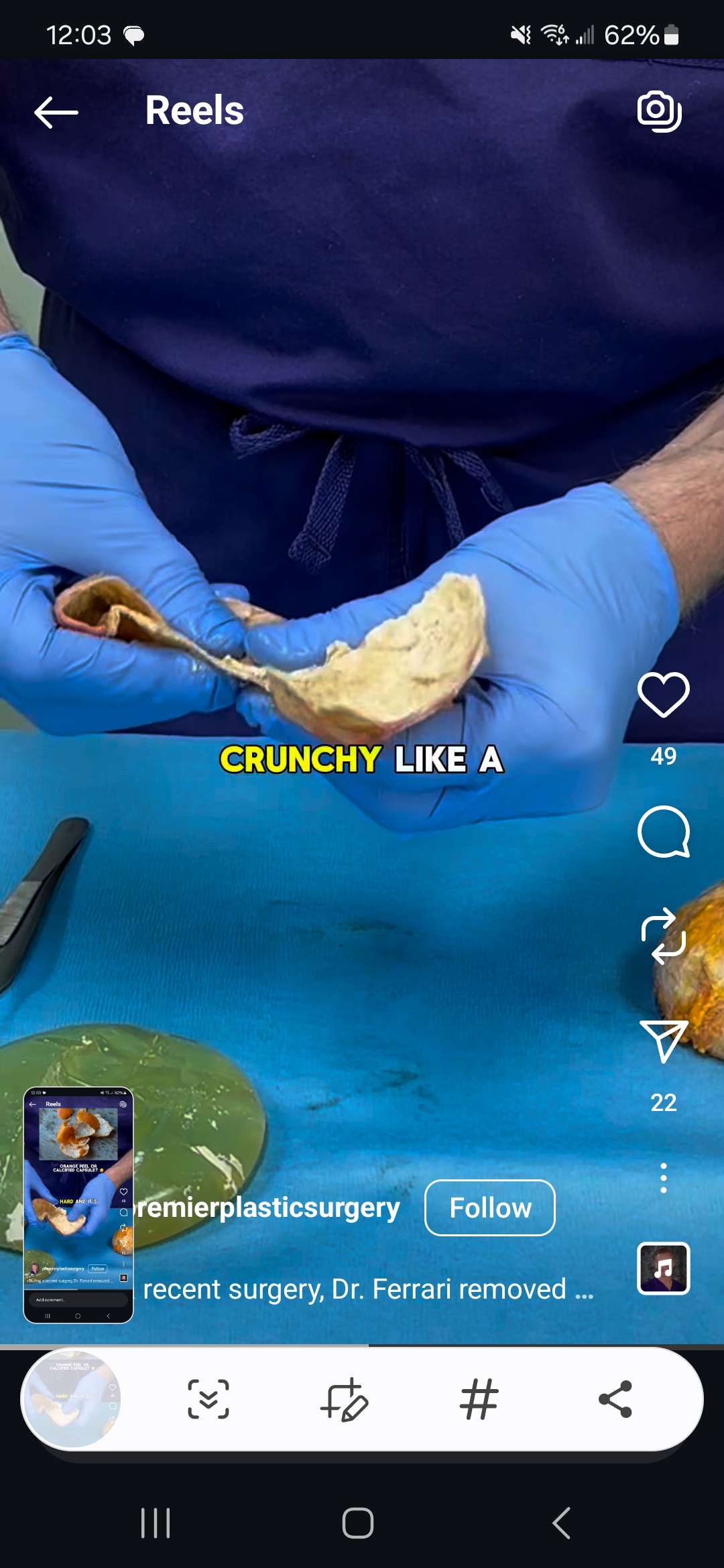724x1568 pixels.
Task: Open the reel's audio track
Action: click(x=663, y=1268)
